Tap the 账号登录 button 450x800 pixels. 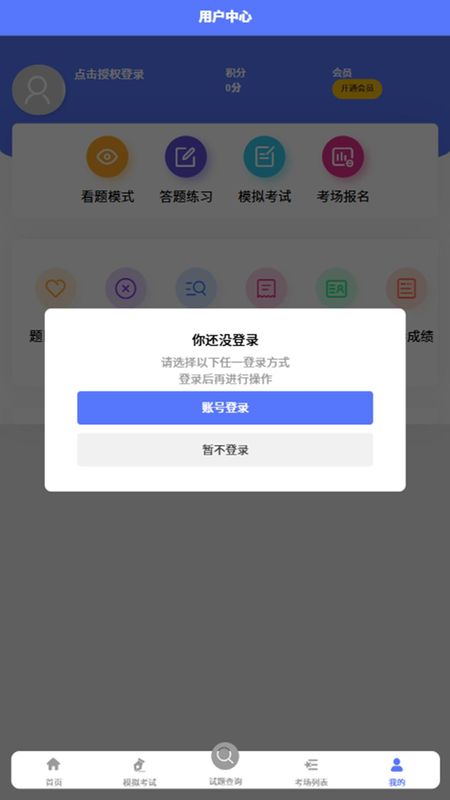(225, 408)
